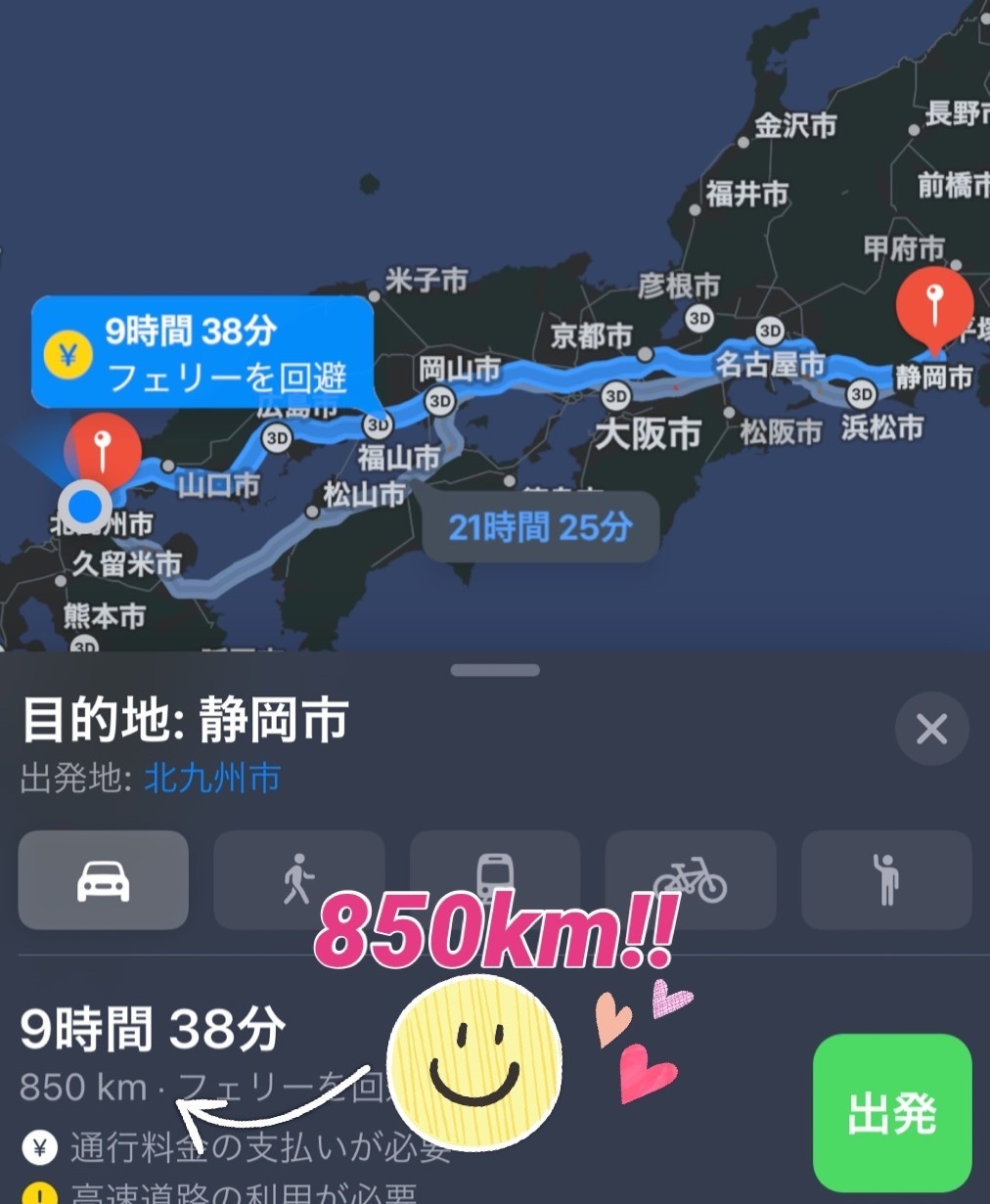Tap the 9時間 38分 route label on the map
This screenshot has height=1204, width=990.
(x=202, y=353)
